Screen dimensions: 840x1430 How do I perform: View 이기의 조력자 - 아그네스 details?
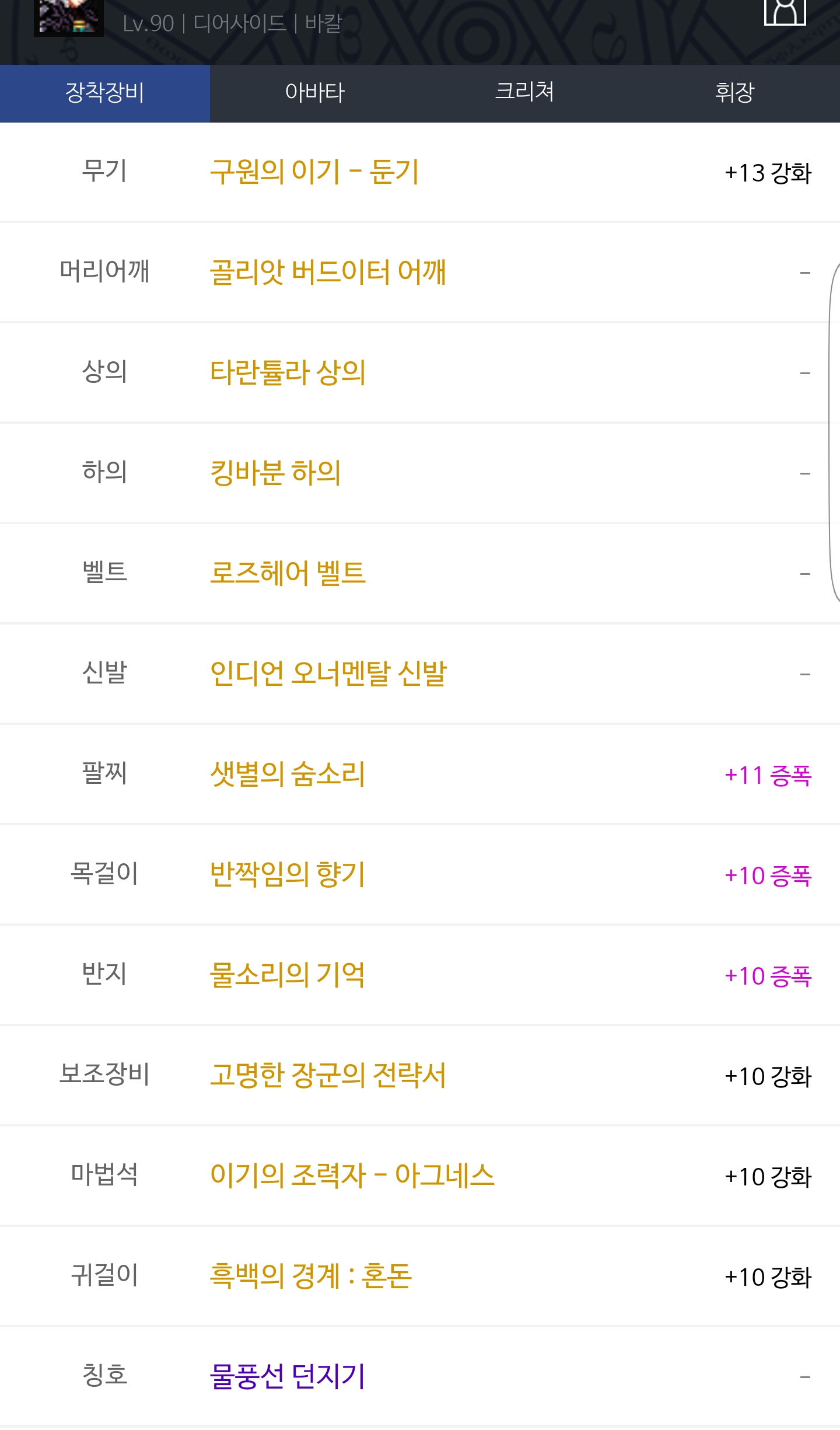click(x=352, y=1176)
